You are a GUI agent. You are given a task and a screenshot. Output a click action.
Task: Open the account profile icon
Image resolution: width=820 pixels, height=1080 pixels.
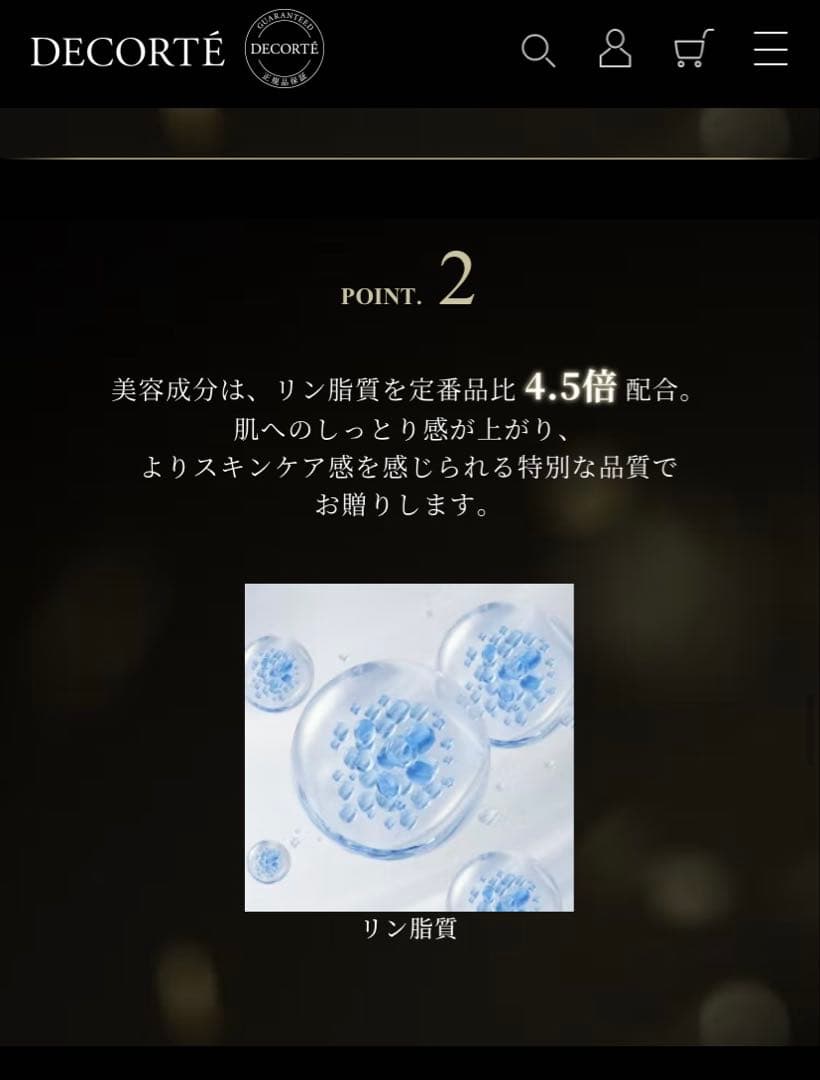coord(615,49)
